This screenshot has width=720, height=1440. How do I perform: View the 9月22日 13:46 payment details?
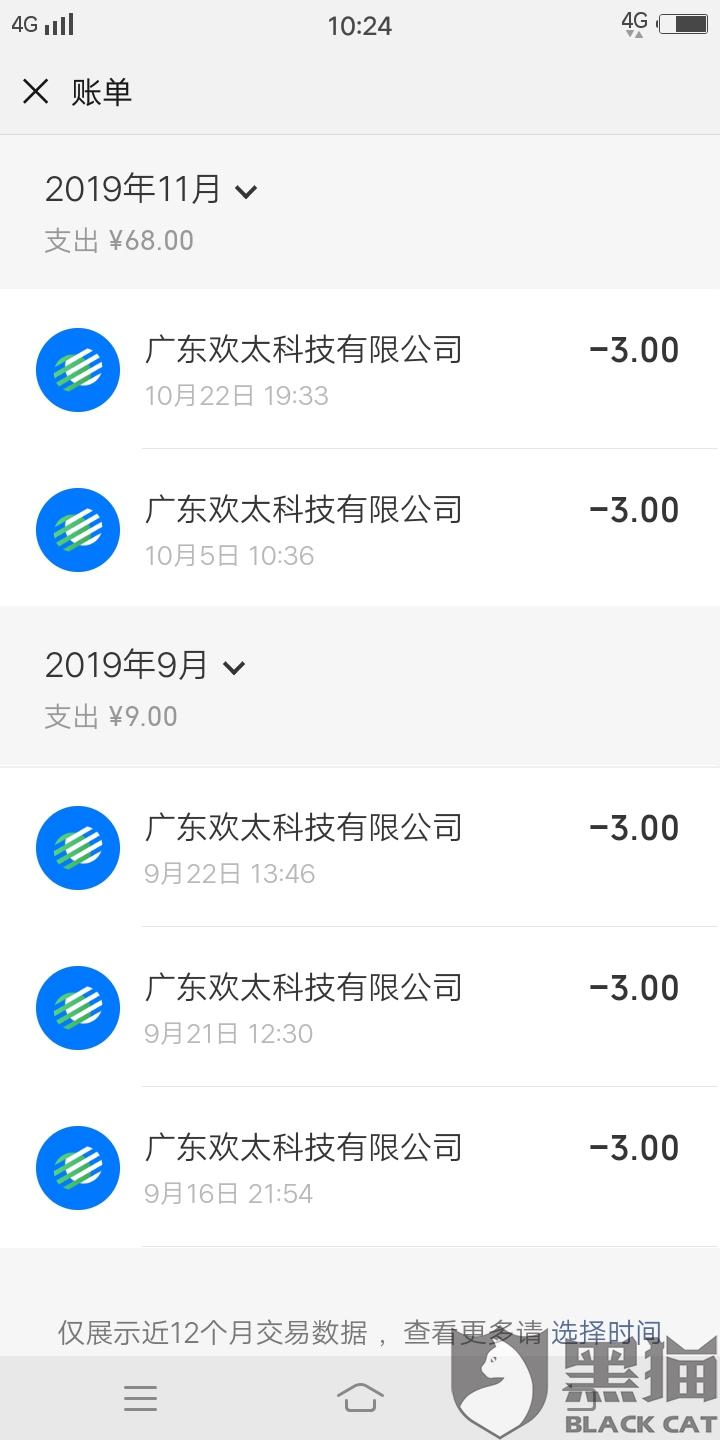click(x=360, y=848)
